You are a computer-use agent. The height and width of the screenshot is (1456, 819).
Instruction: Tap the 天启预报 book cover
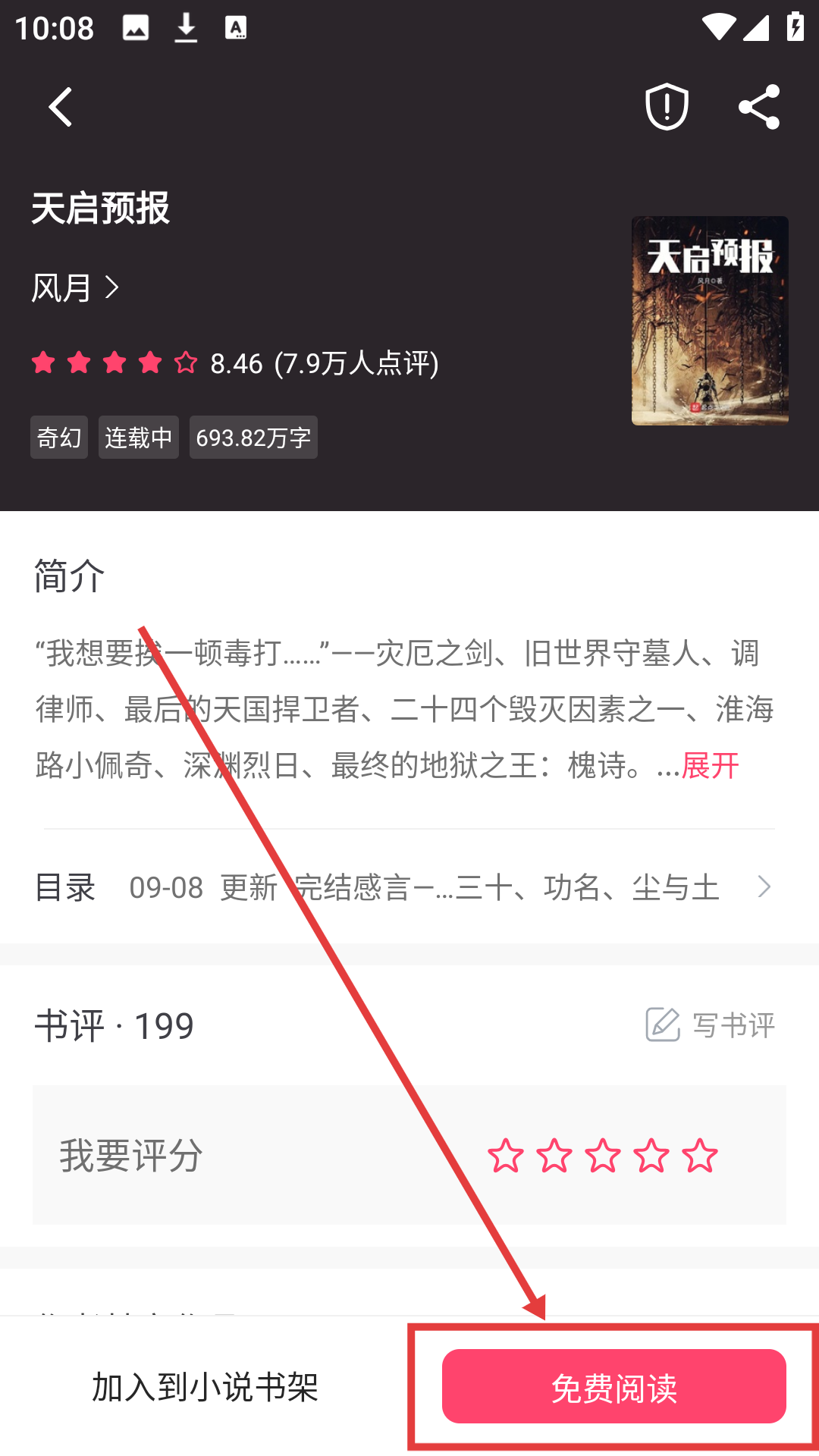click(x=710, y=320)
